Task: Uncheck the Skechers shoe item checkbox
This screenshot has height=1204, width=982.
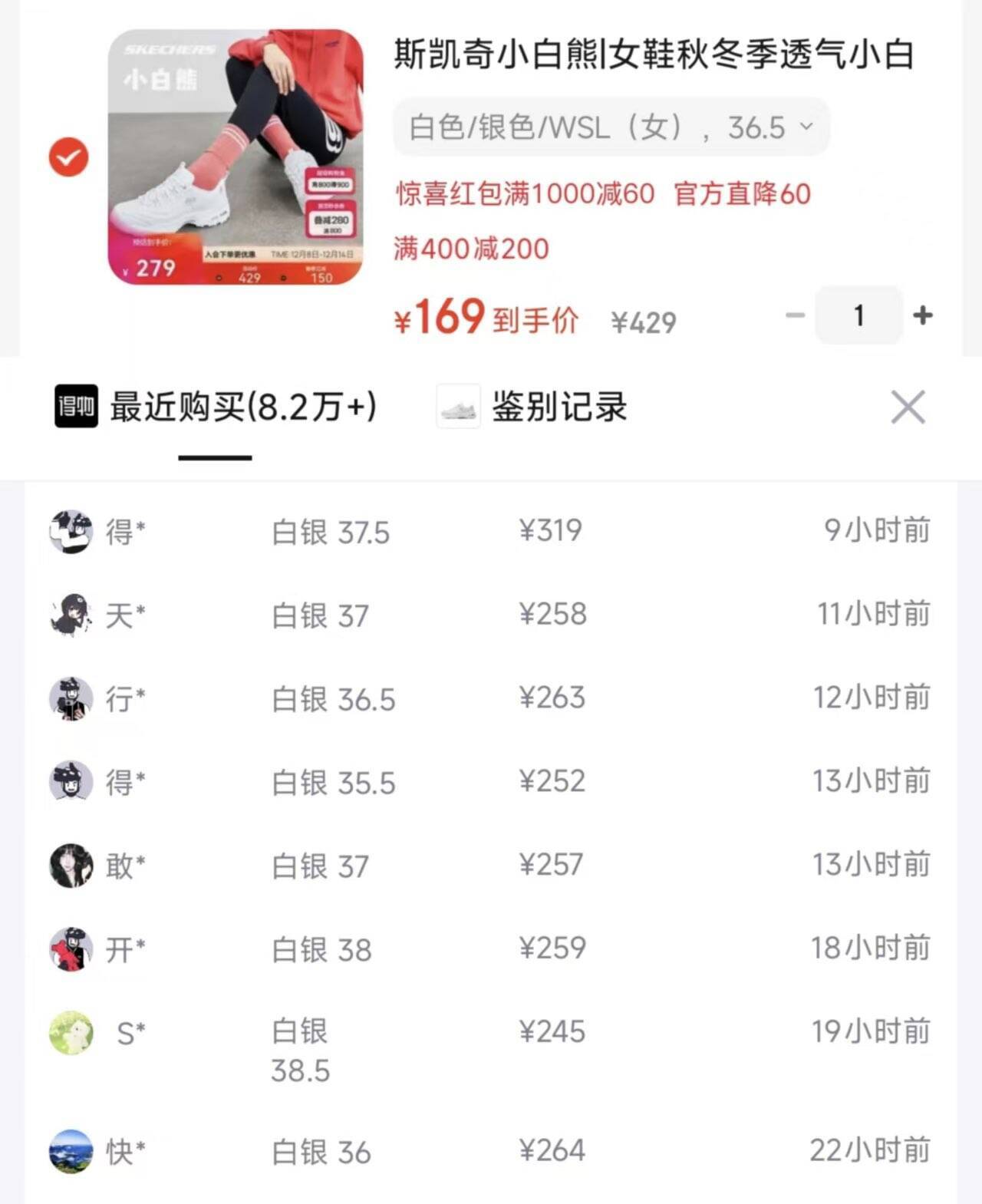Action: click(x=69, y=157)
